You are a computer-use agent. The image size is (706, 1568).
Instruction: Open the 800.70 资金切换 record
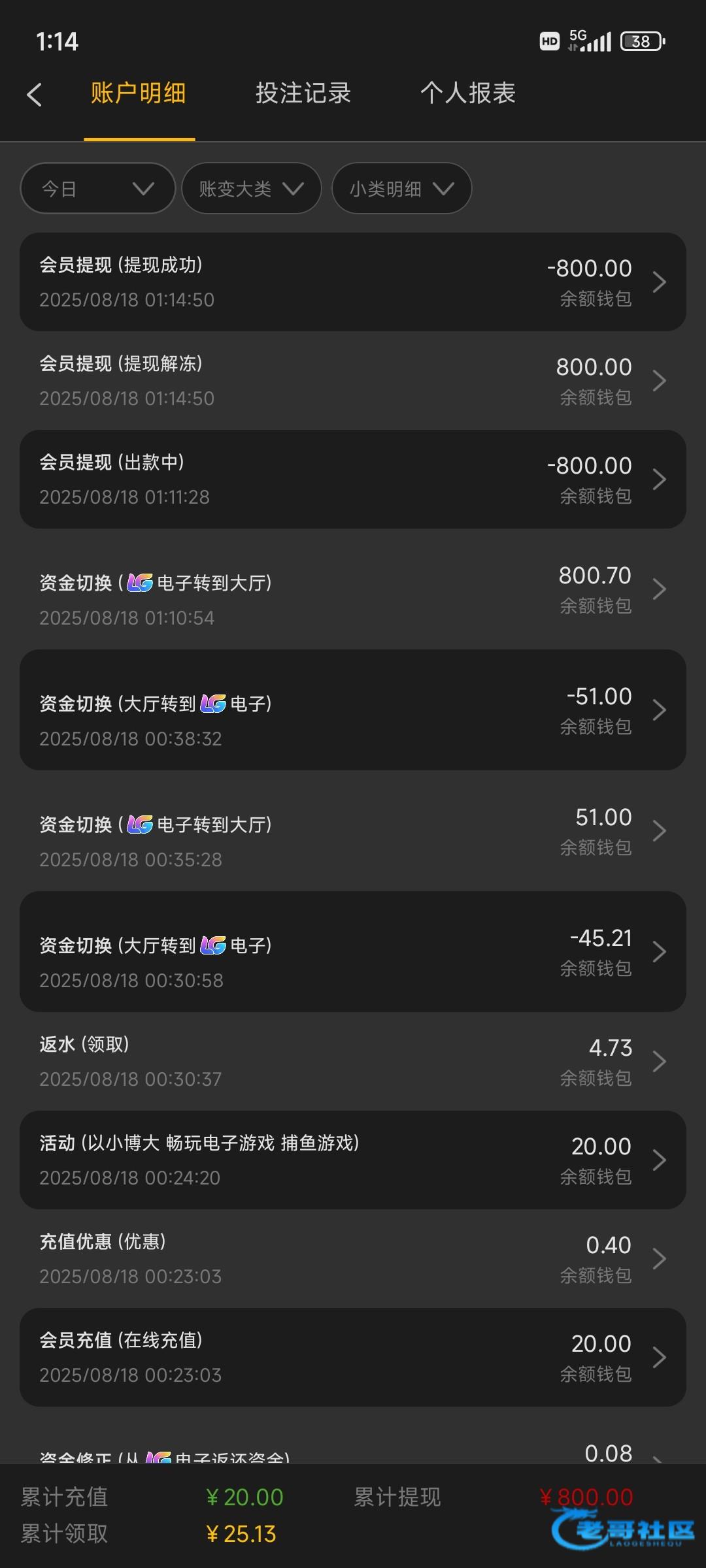pos(353,589)
